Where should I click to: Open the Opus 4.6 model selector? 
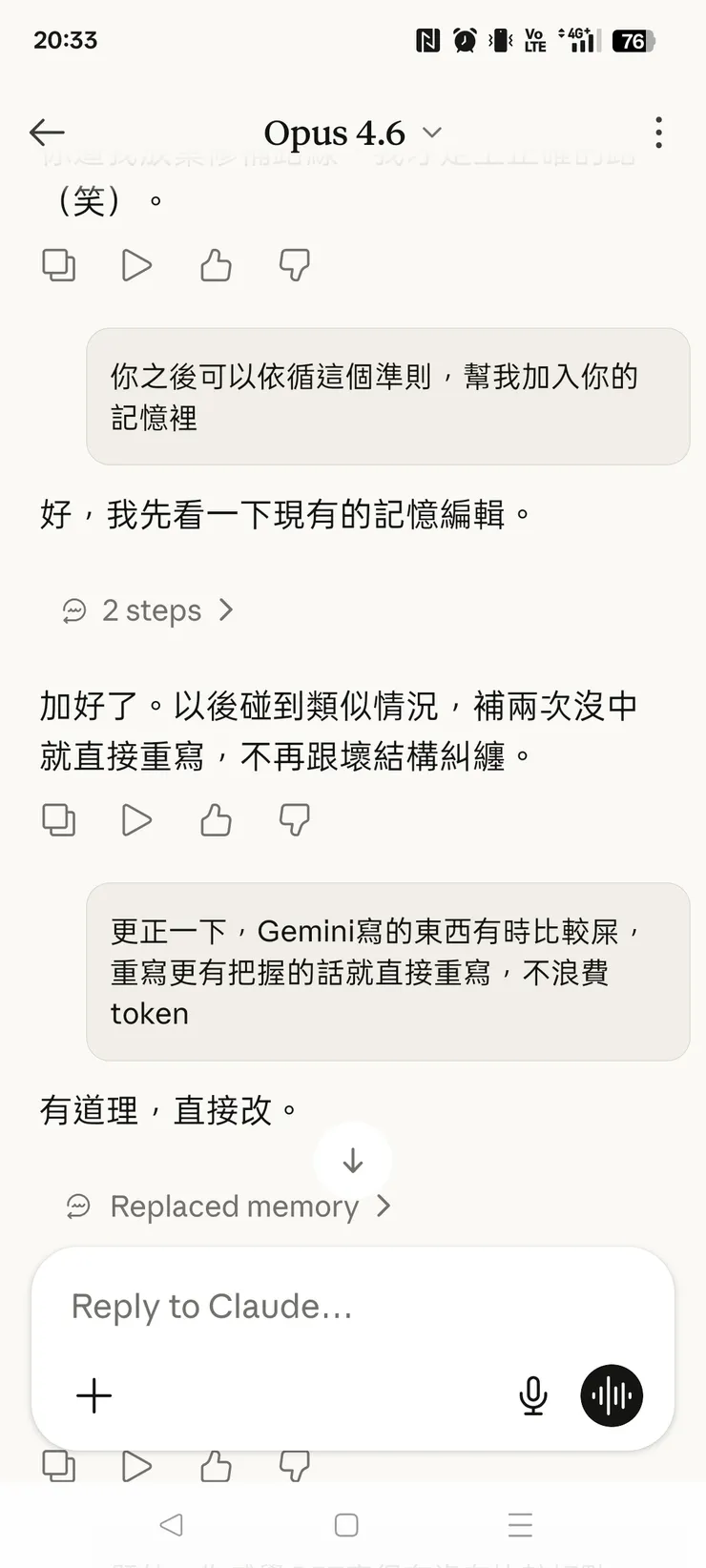click(432, 133)
